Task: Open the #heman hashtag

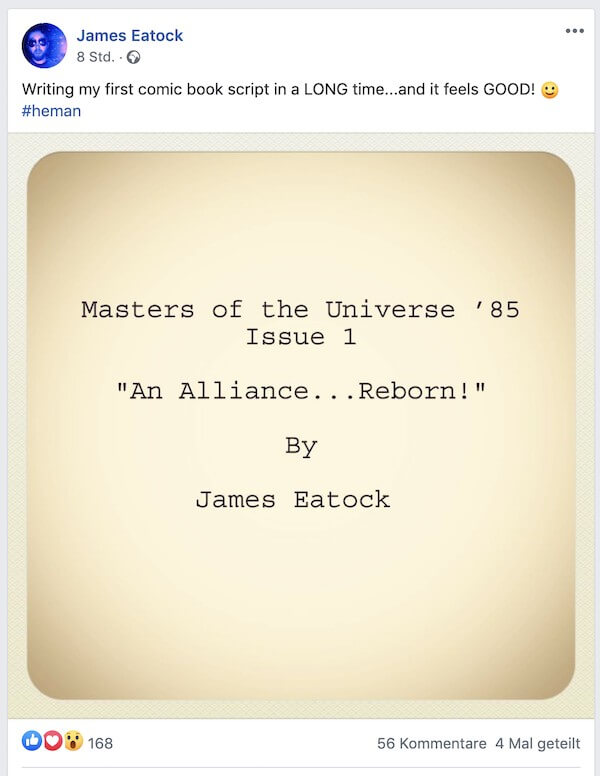Action: pos(51,111)
